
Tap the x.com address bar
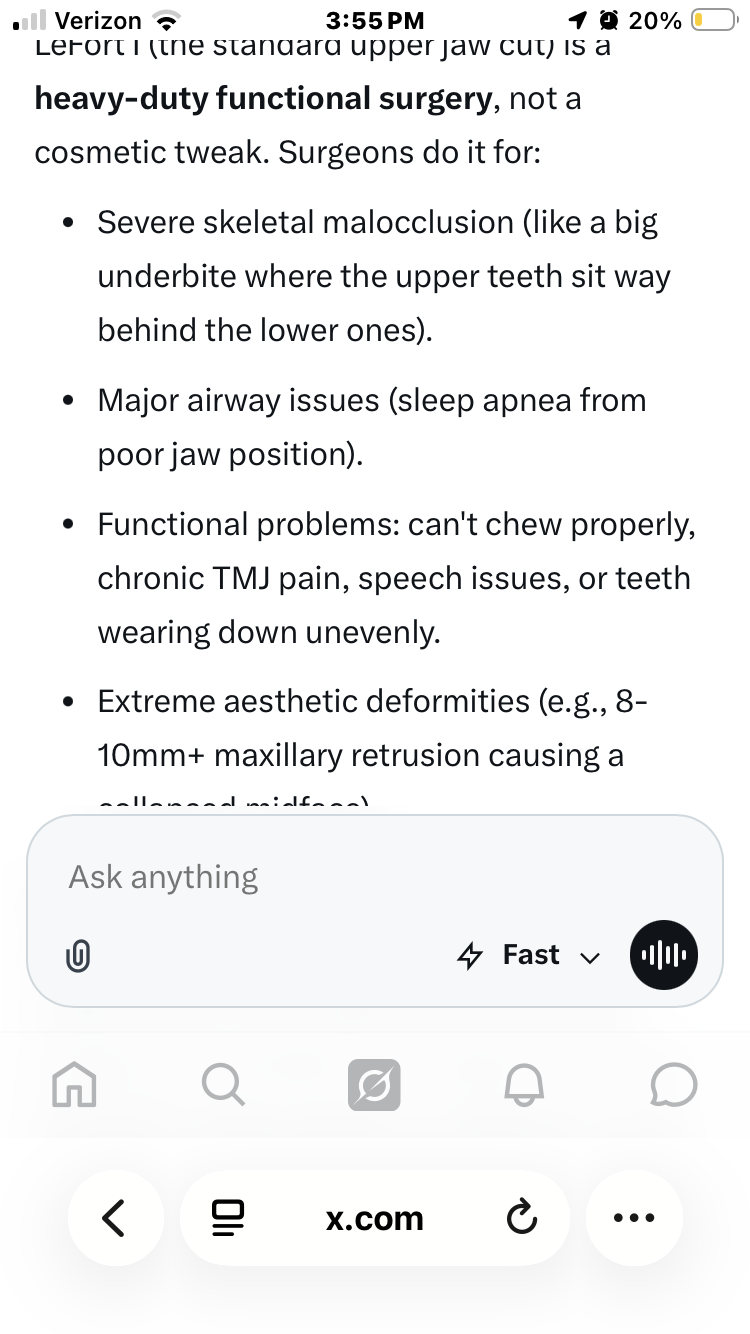[x=375, y=1218]
